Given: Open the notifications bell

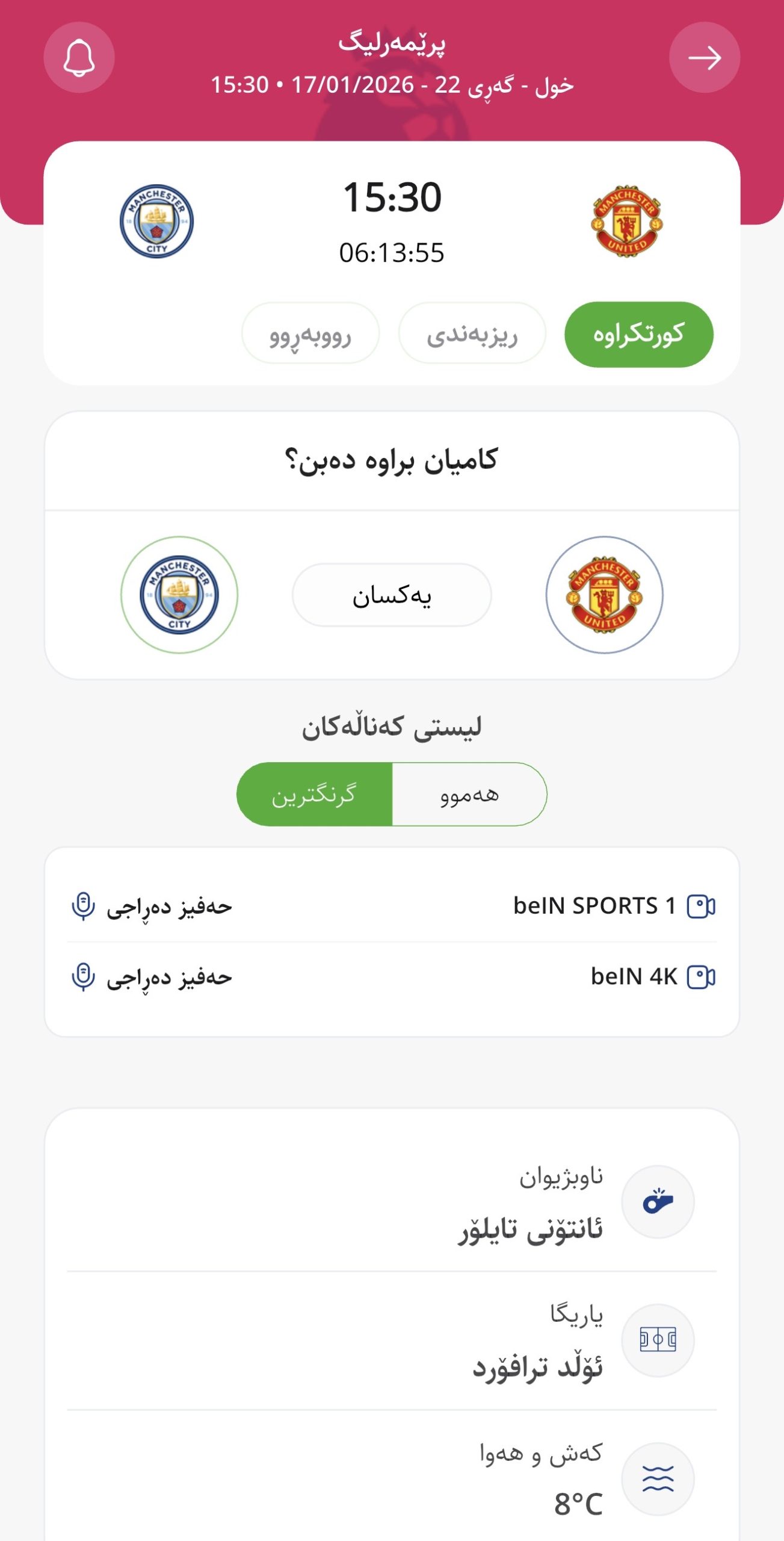Looking at the screenshot, I should click(79, 58).
